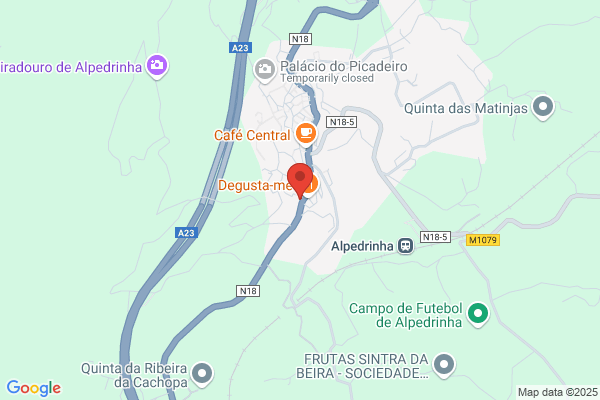Select the red location pin
The height and width of the screenshot is (400, 600).
(x=300, y=180)
